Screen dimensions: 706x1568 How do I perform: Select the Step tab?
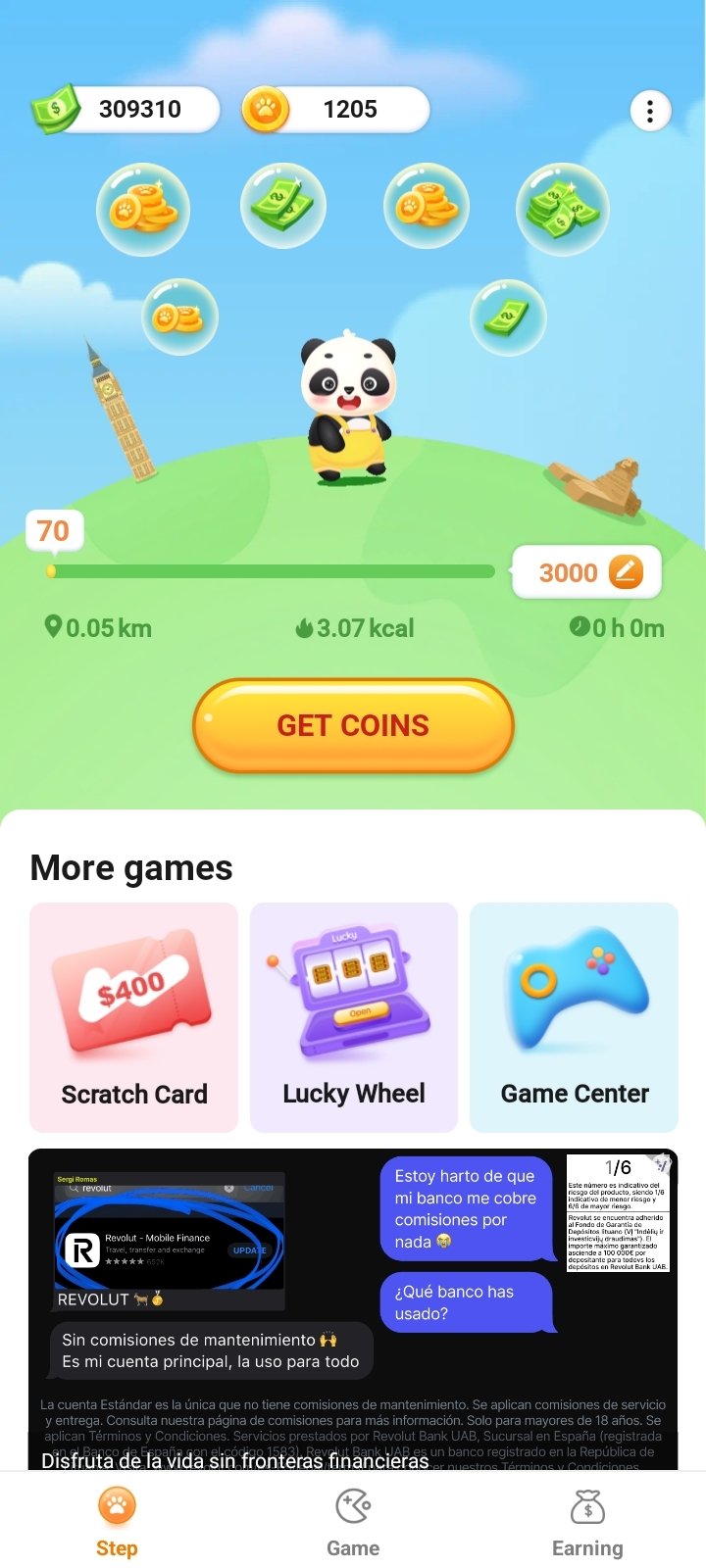[x=117, y=1522]
